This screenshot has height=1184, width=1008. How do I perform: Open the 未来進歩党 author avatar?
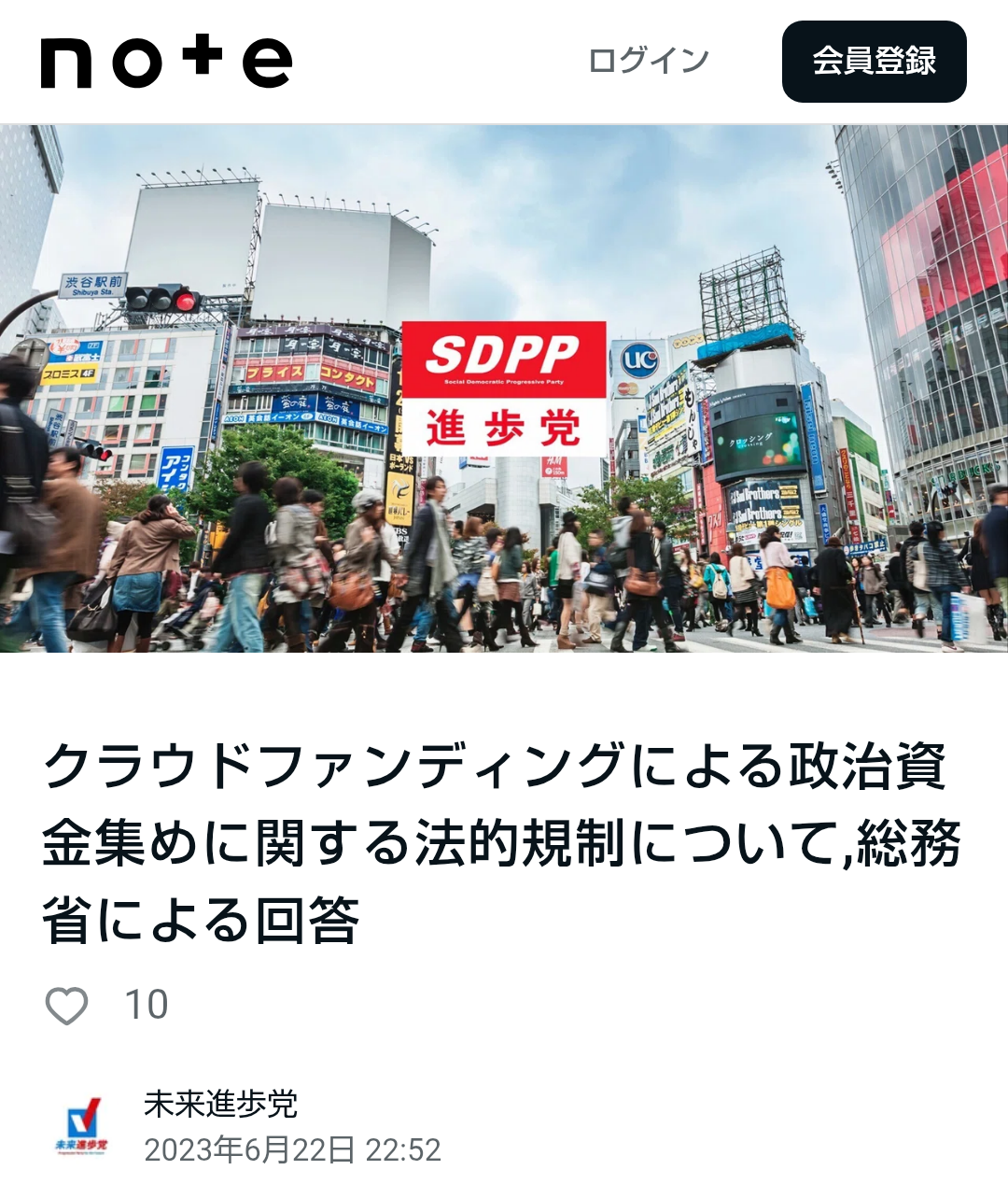[x=82, y=1126]
